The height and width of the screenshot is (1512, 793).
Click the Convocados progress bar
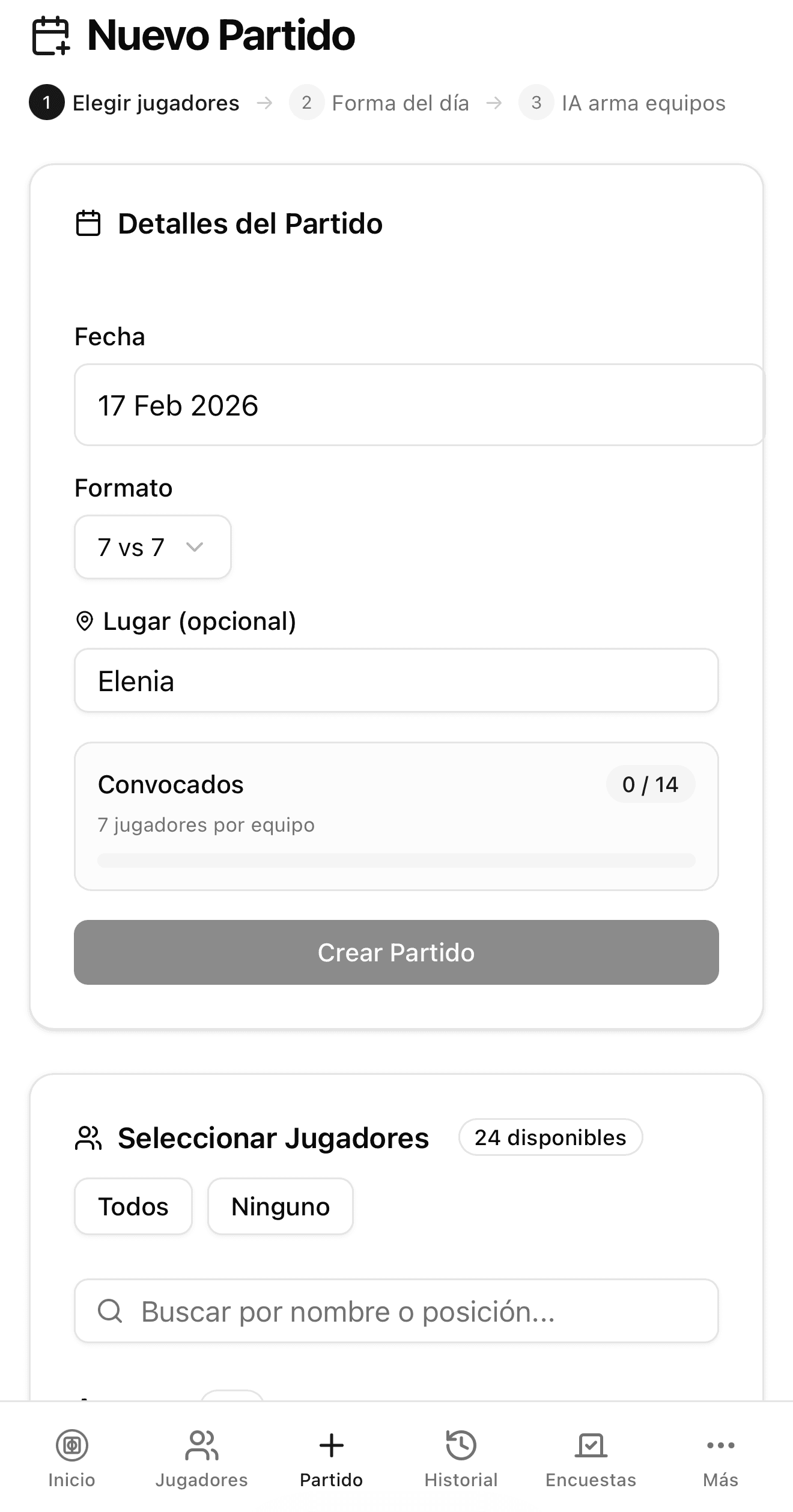coord(396,860)
